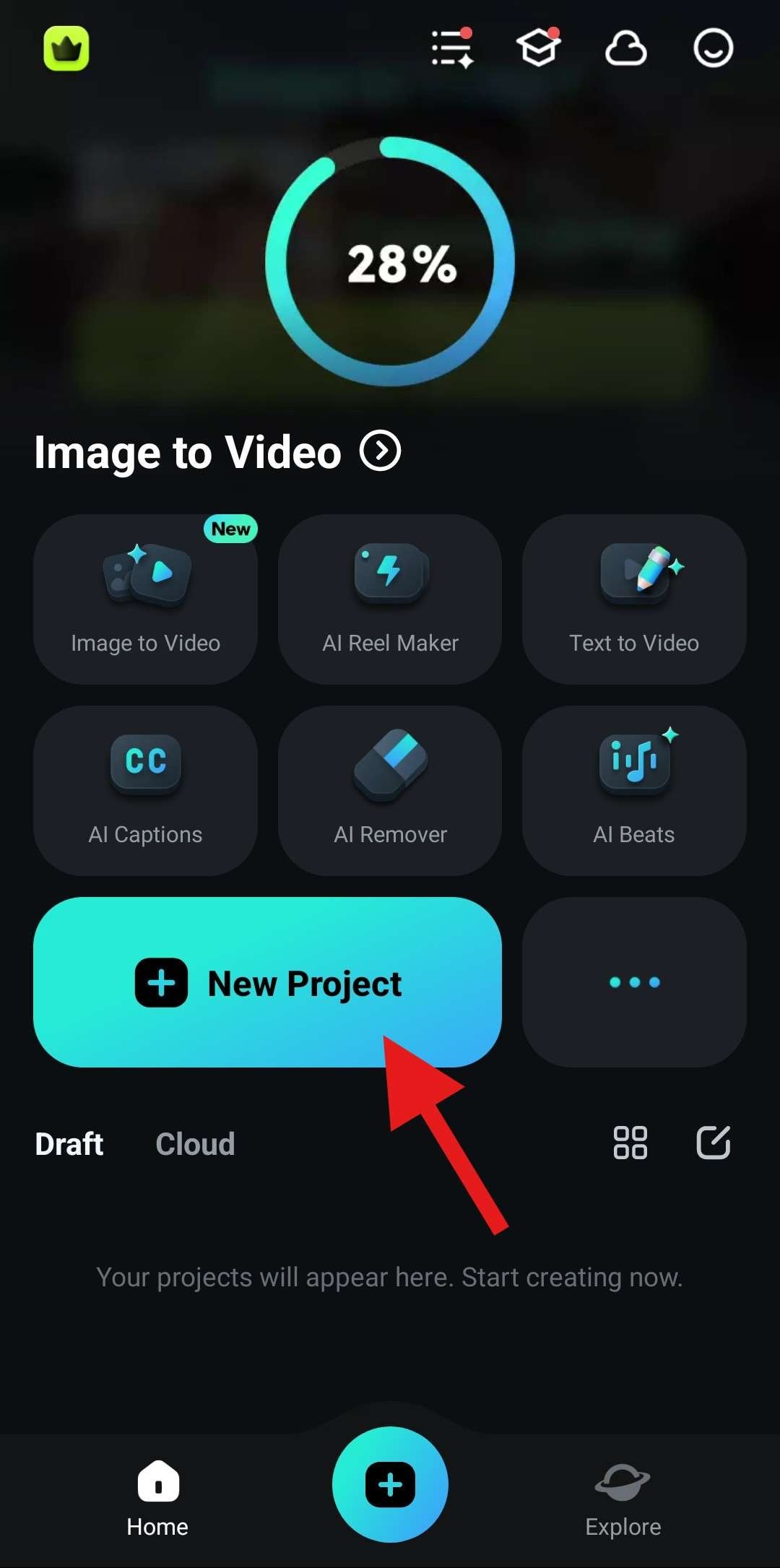780x1568 pixels.
Task: Open AI Reel Maker
Action: [390, 599]
